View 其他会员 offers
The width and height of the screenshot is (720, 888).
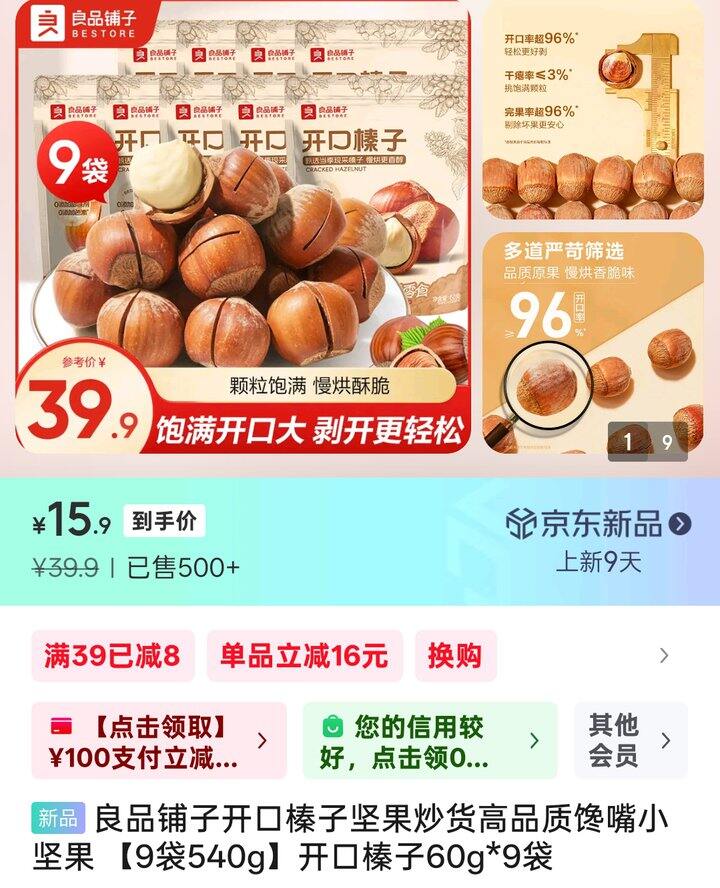[x=630, y=741]
